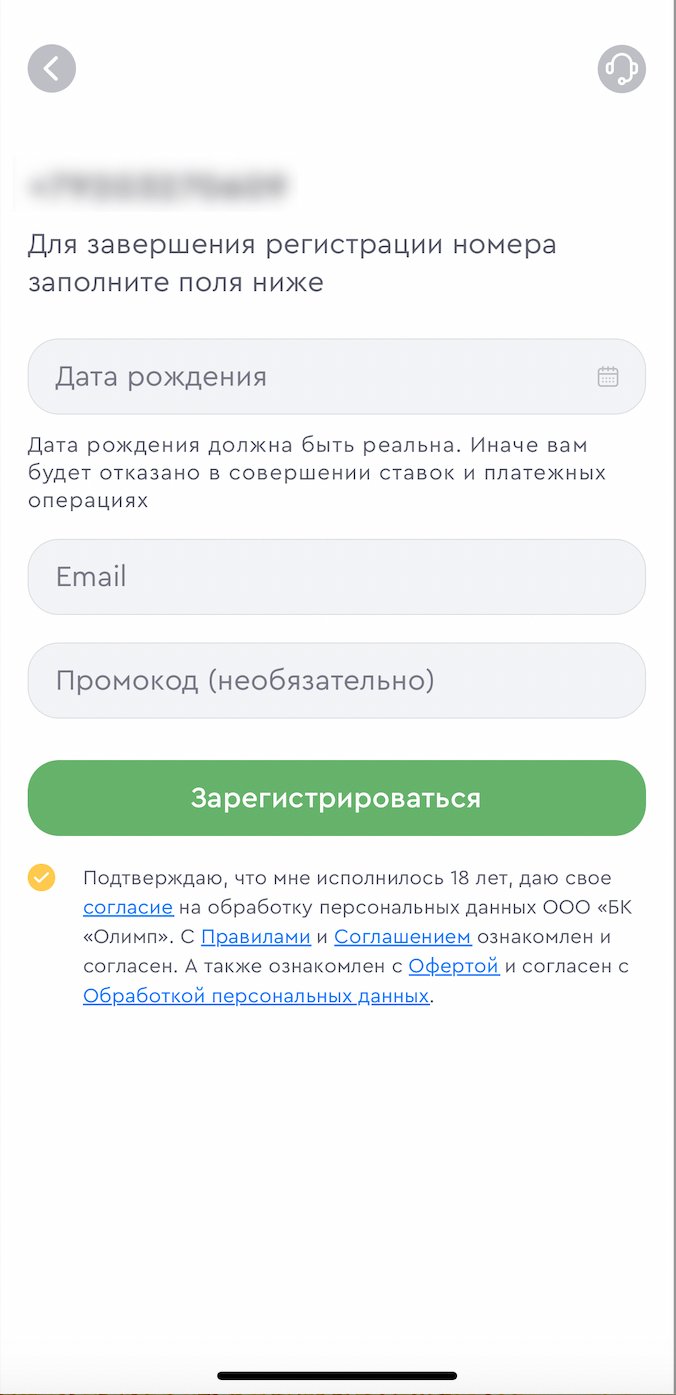Go back using the arrow icon
Image resolution: width=676 pixels, height=1395 pixels.
[x=52, y=69]
